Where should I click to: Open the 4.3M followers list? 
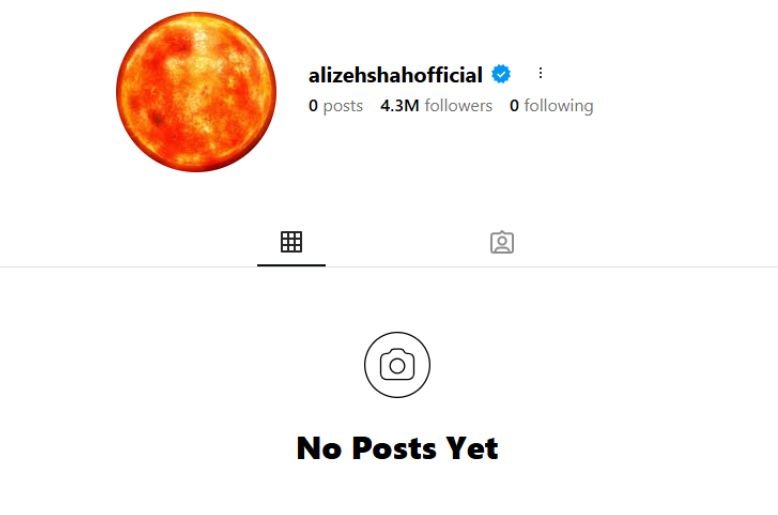(436, 106)
